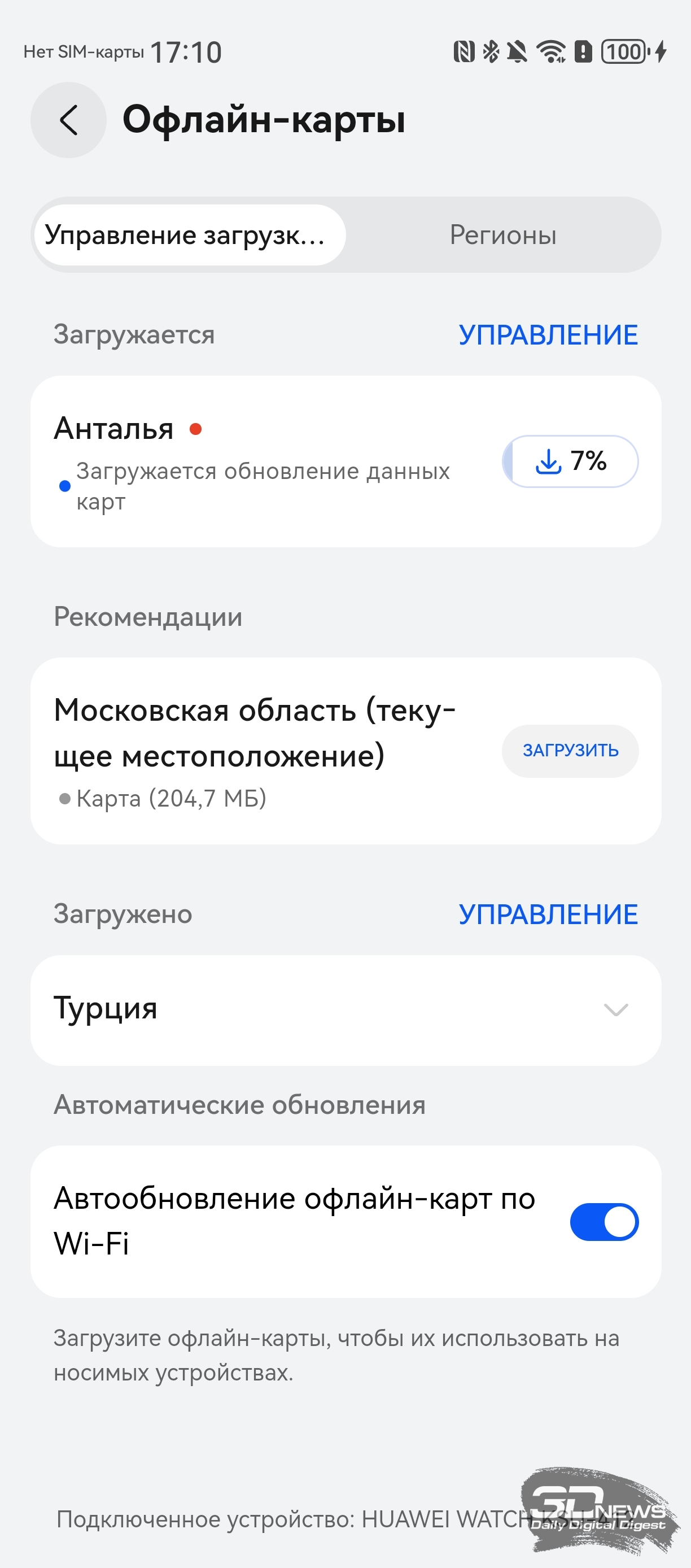
Task: Select the Управление загрузками tab
Action: coord(190,235)
